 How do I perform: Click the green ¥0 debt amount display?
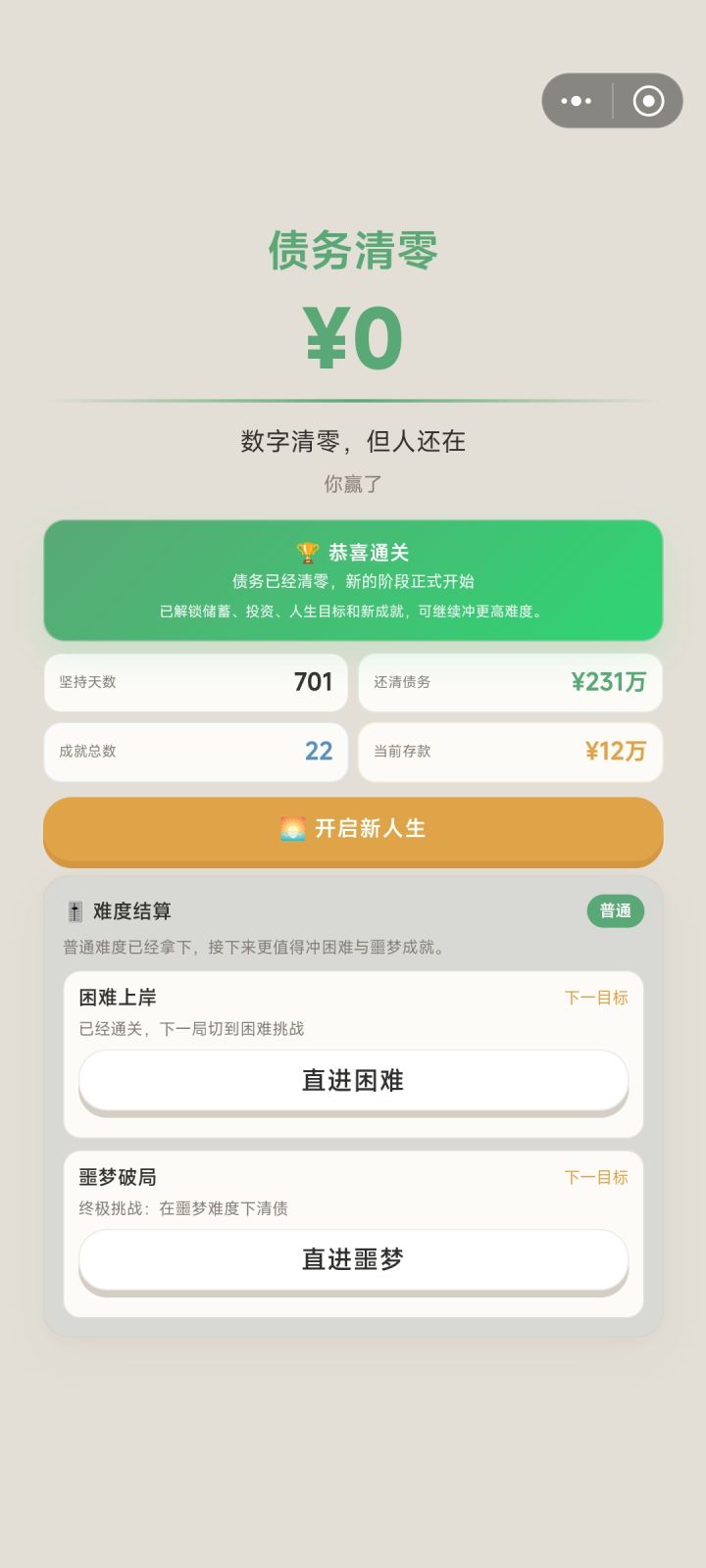pyautogui.click(x=353, y=336)
